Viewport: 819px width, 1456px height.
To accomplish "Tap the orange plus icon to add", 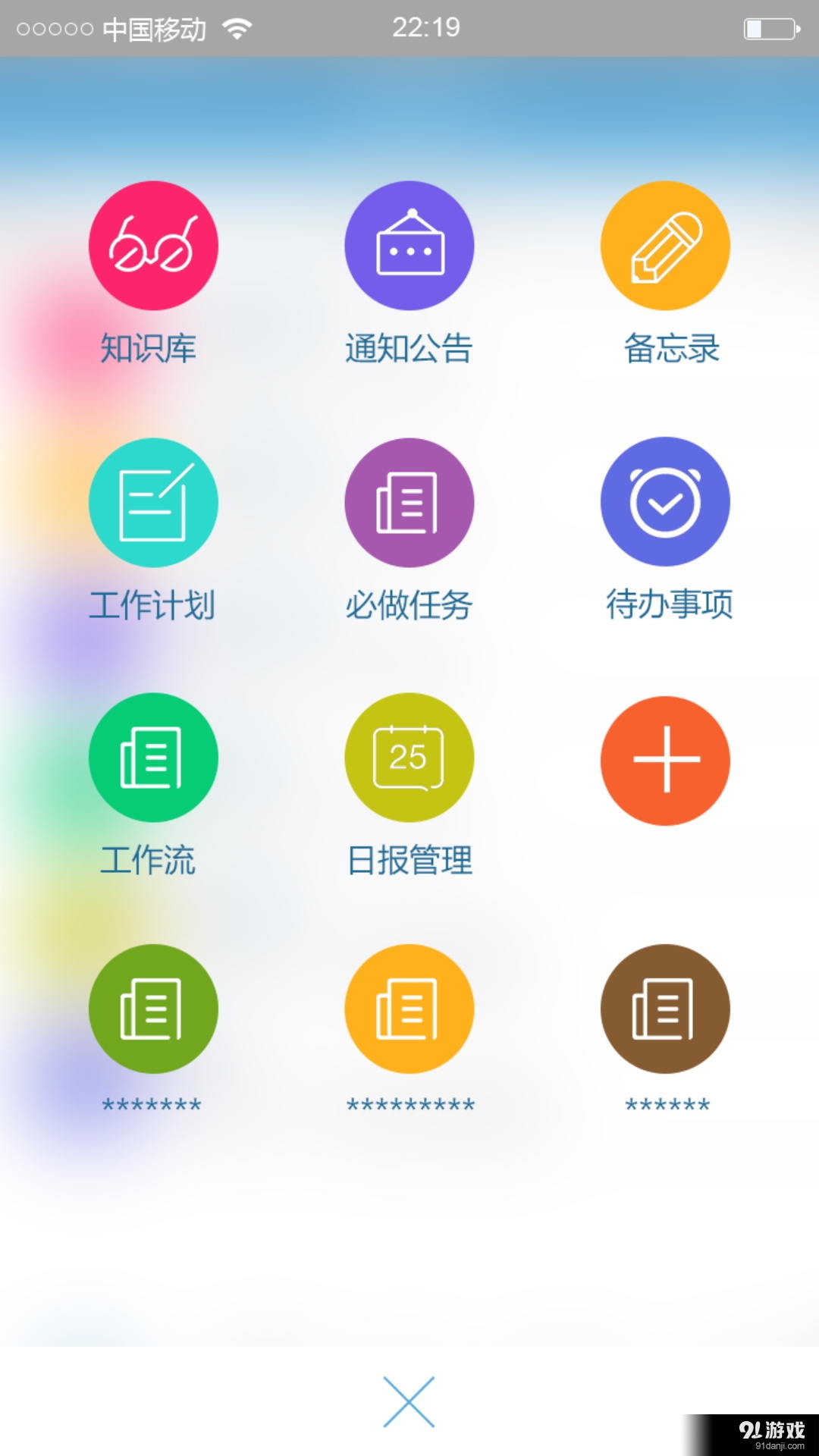I will (x=665, y=760).
